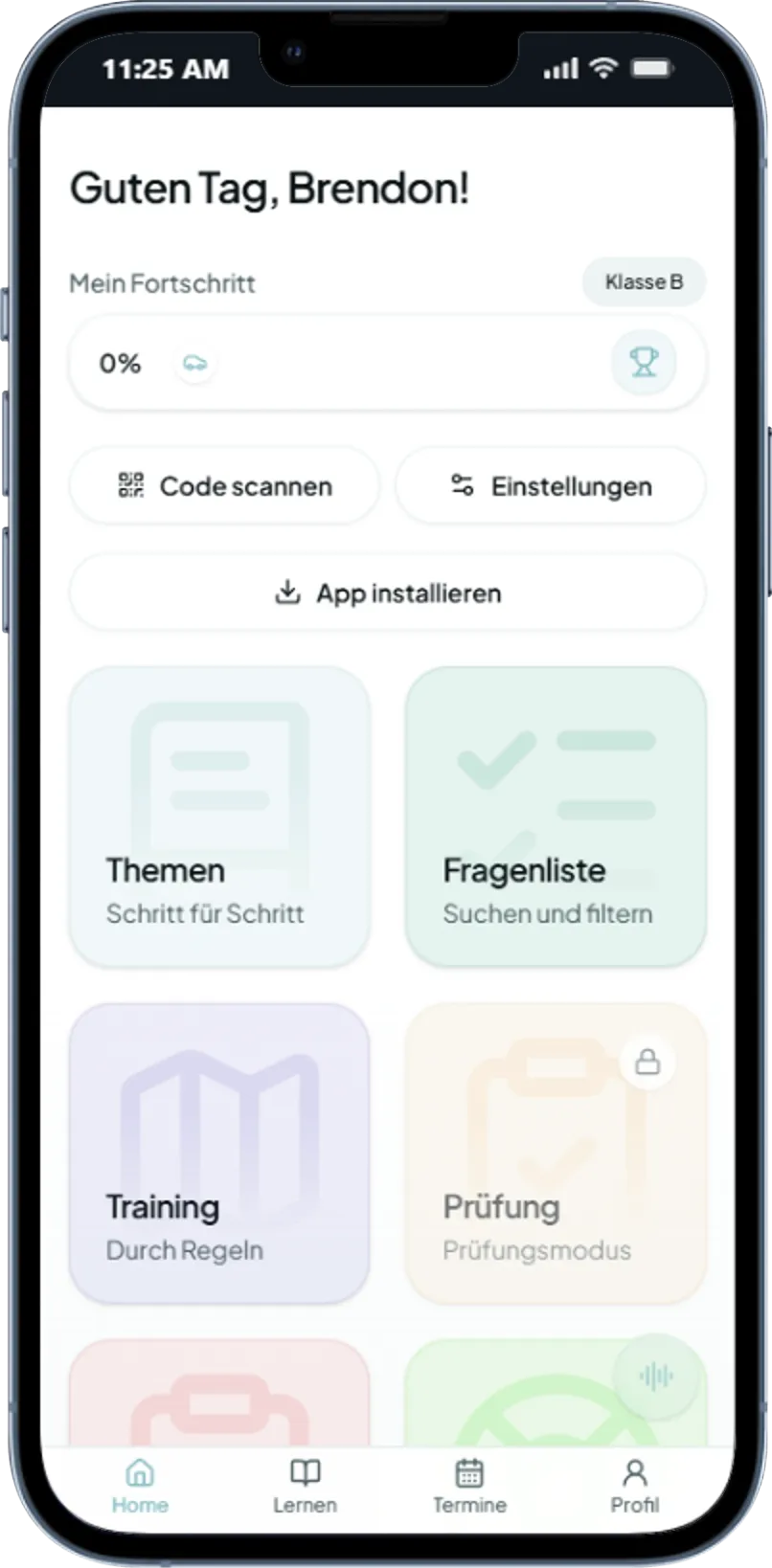Open Einstellungen

pyautogui.click(x=551, y=486)
